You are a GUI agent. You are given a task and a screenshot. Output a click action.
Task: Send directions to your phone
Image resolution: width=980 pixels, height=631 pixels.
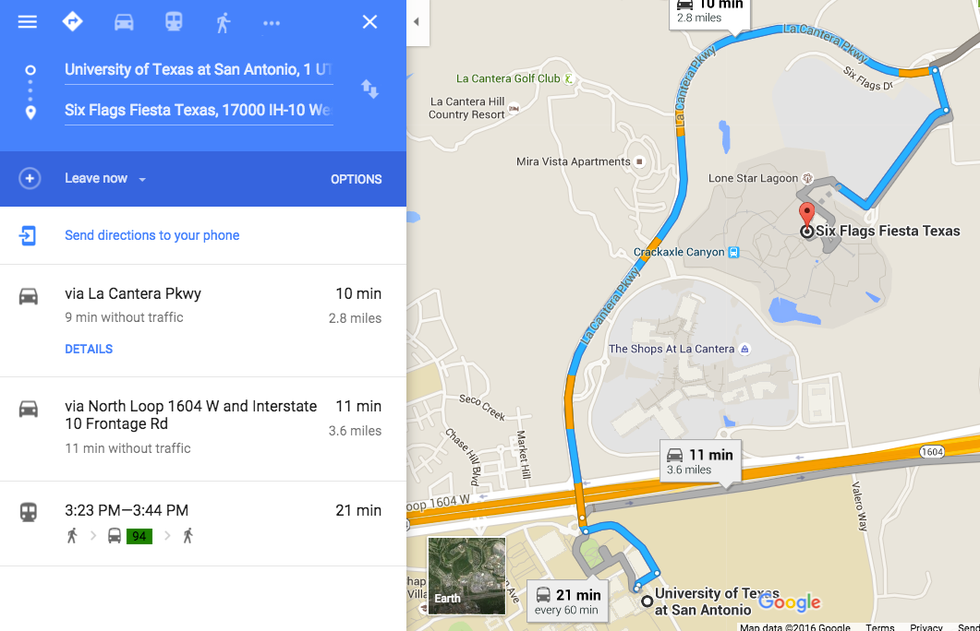pyautogui.click(x=152, y=236)
